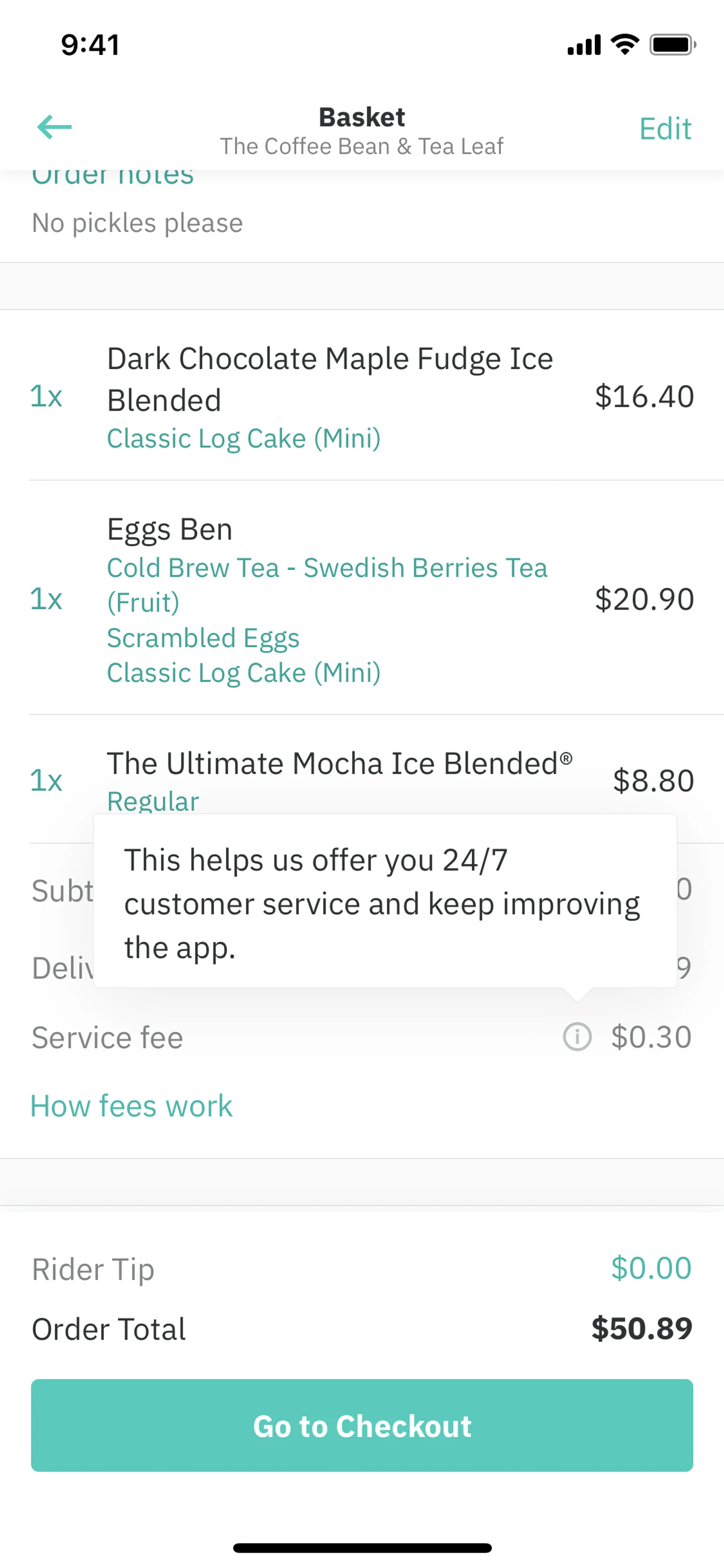
Task: Open The Ultimate Mocha Ice Blended item
Action: point(339,765)
